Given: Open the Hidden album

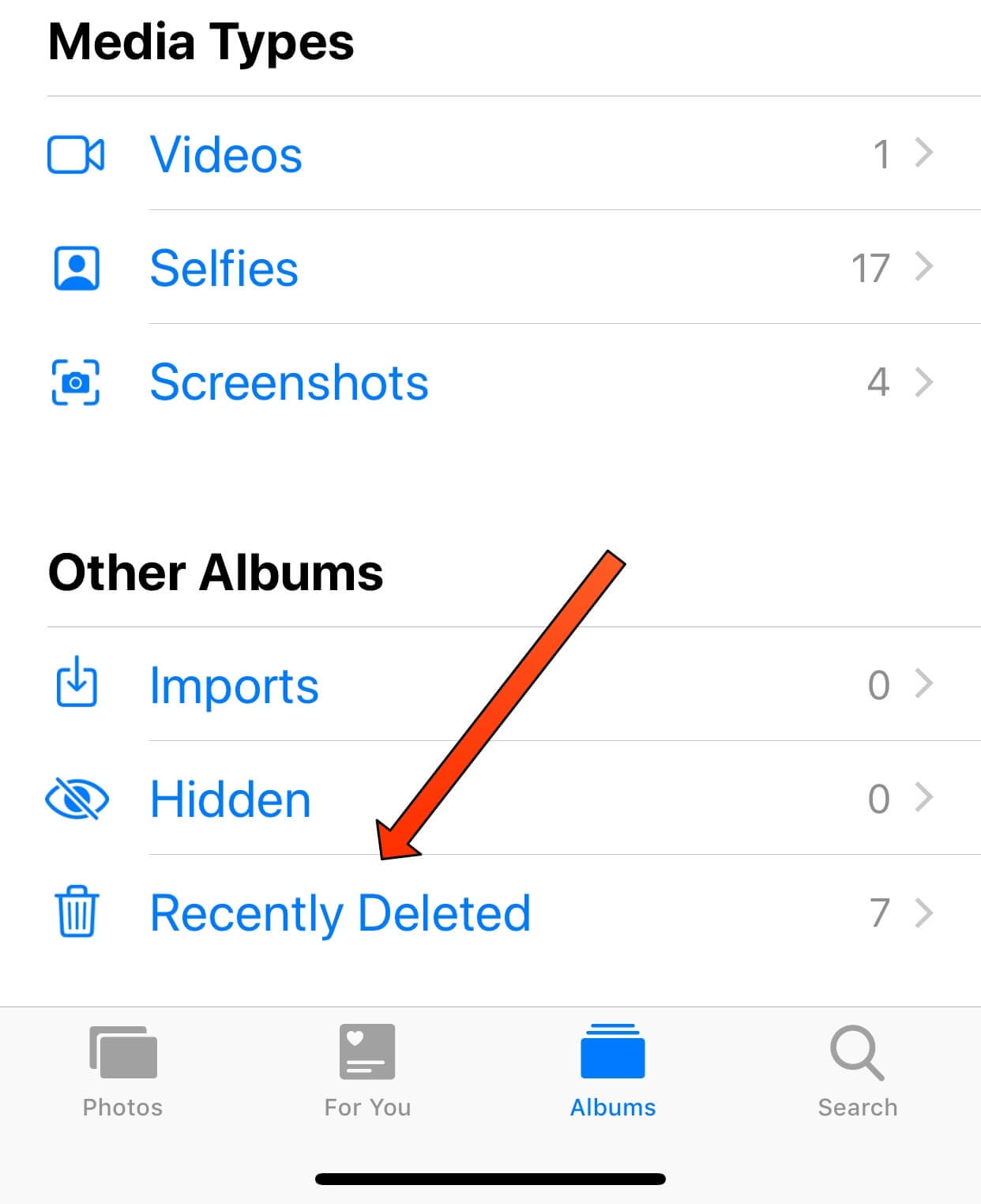Looking at the screenshot, I should (230, 799).
